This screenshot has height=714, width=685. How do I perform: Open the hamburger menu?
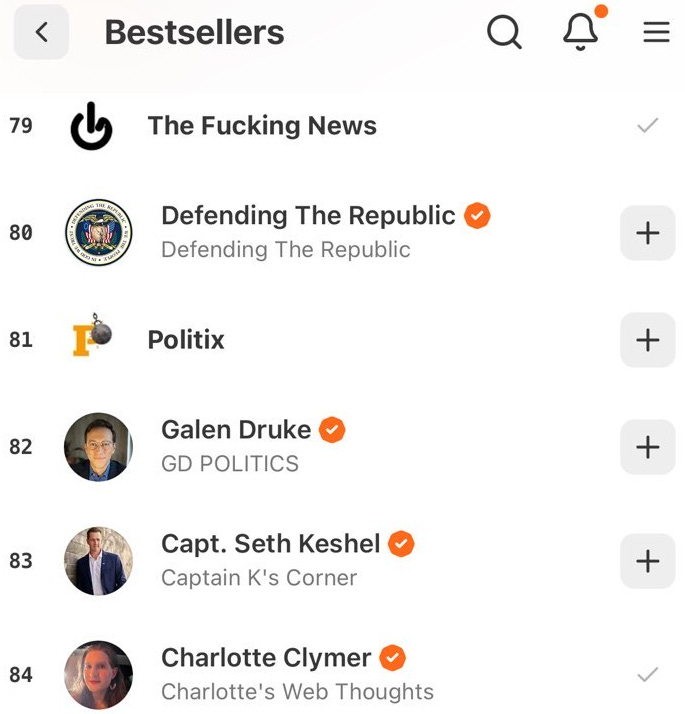[x=656, y=33]
